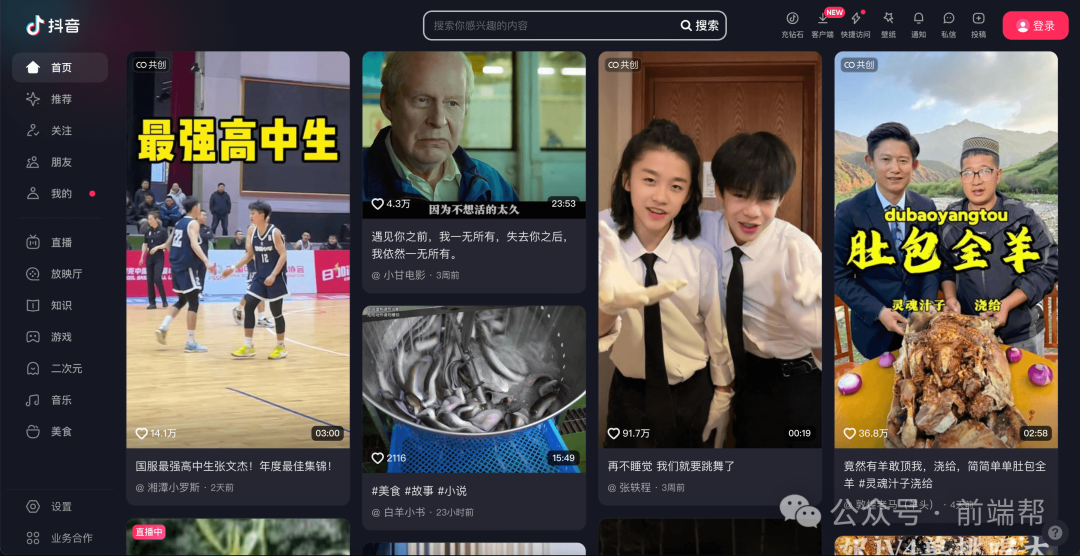Viewport: 1080px width, 556px height.
Task: Switch to the 推荐 section
Action: (x=61, y=99)
